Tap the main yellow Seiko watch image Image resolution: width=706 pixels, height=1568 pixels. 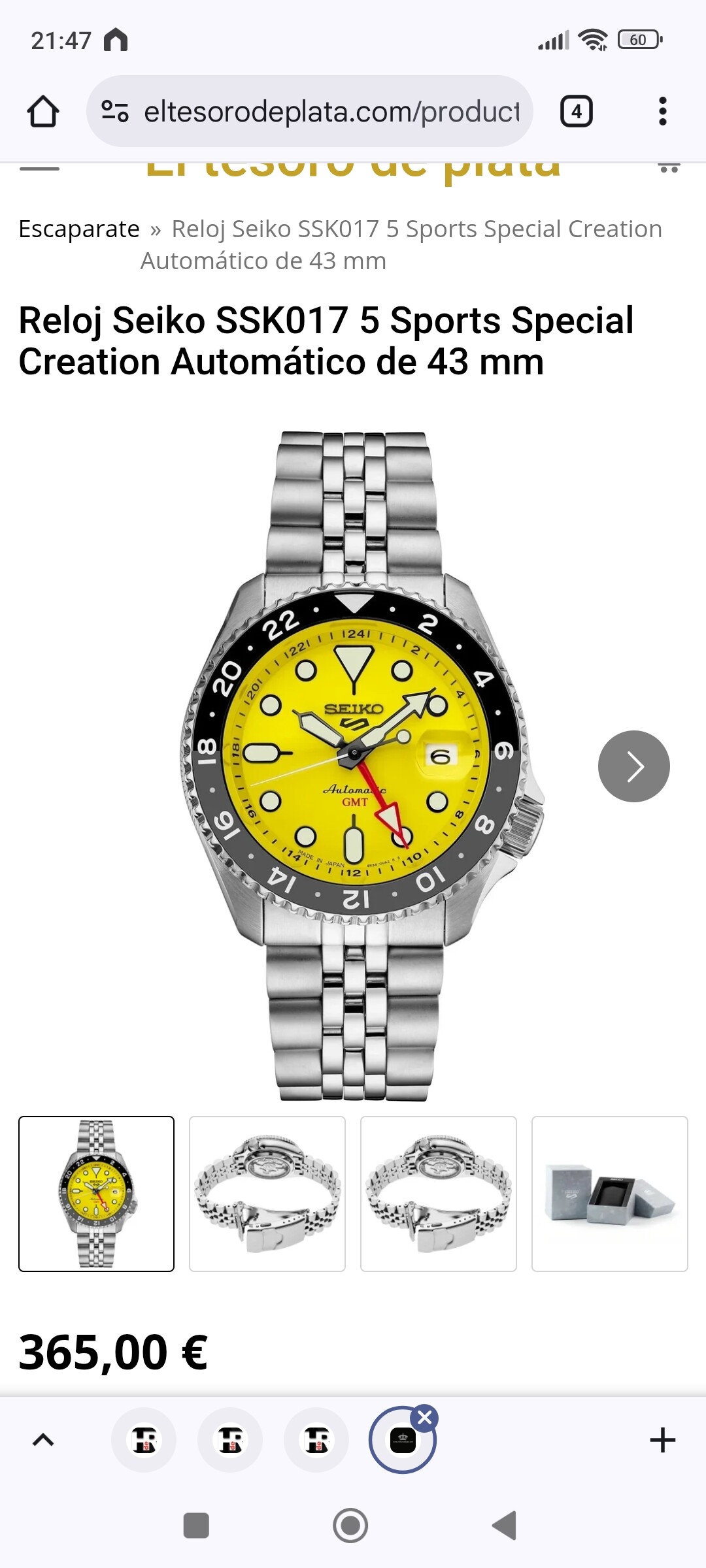pos(354,766)
